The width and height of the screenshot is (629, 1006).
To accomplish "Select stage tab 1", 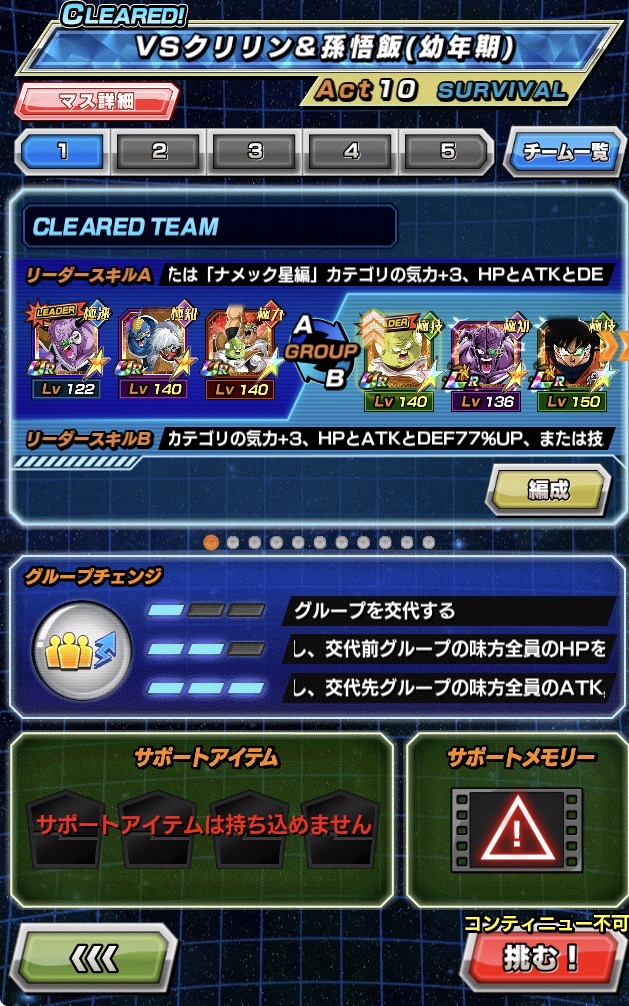I will [x=62, y=152].
